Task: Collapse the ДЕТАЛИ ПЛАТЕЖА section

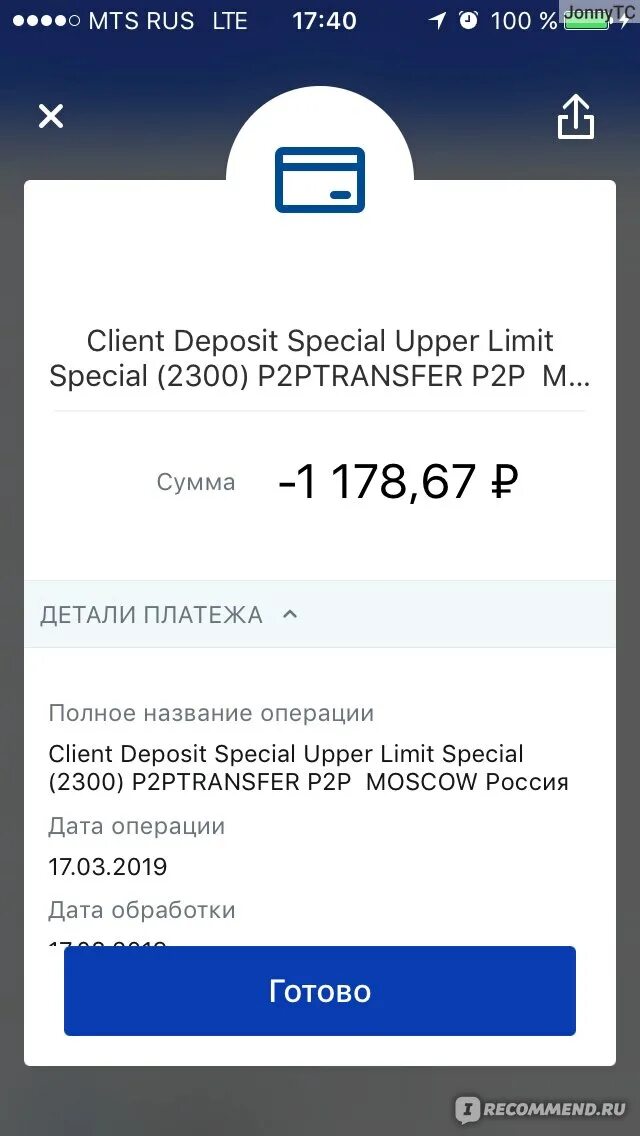Action: pyautogui.click(x=320, y=614)
